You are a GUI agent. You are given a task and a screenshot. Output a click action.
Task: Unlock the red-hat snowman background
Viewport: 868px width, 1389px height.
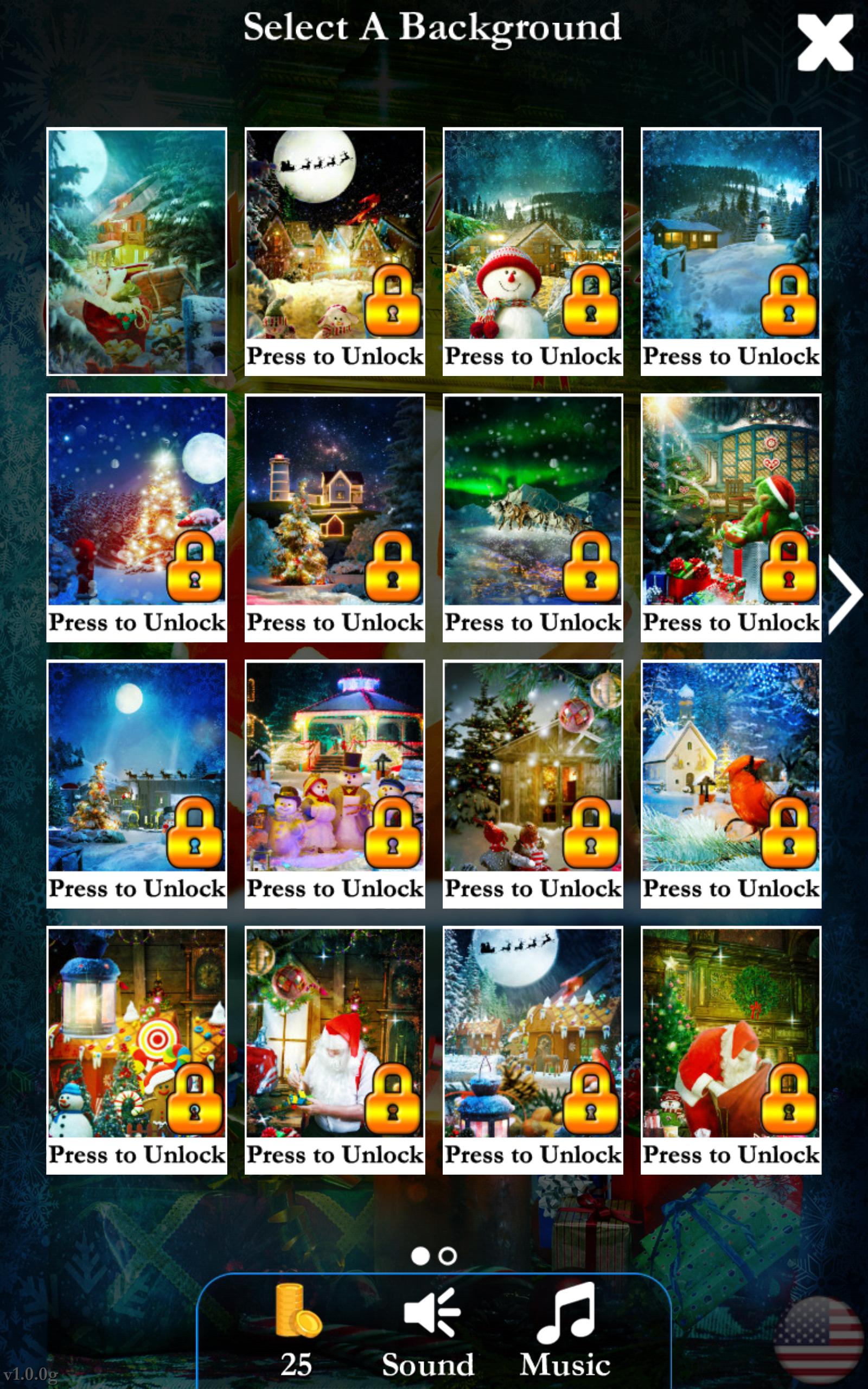(533, 251)
